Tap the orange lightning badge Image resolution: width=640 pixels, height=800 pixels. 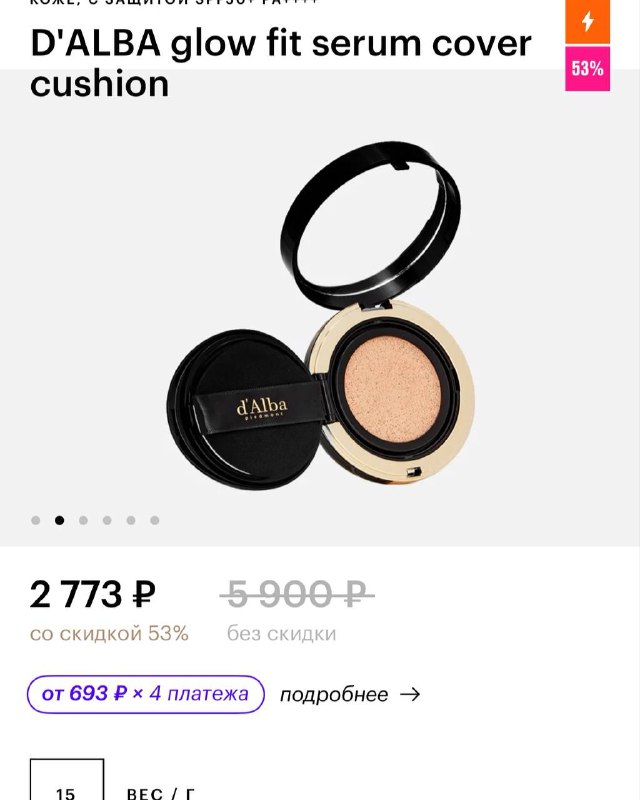click(x=587, y=21)
